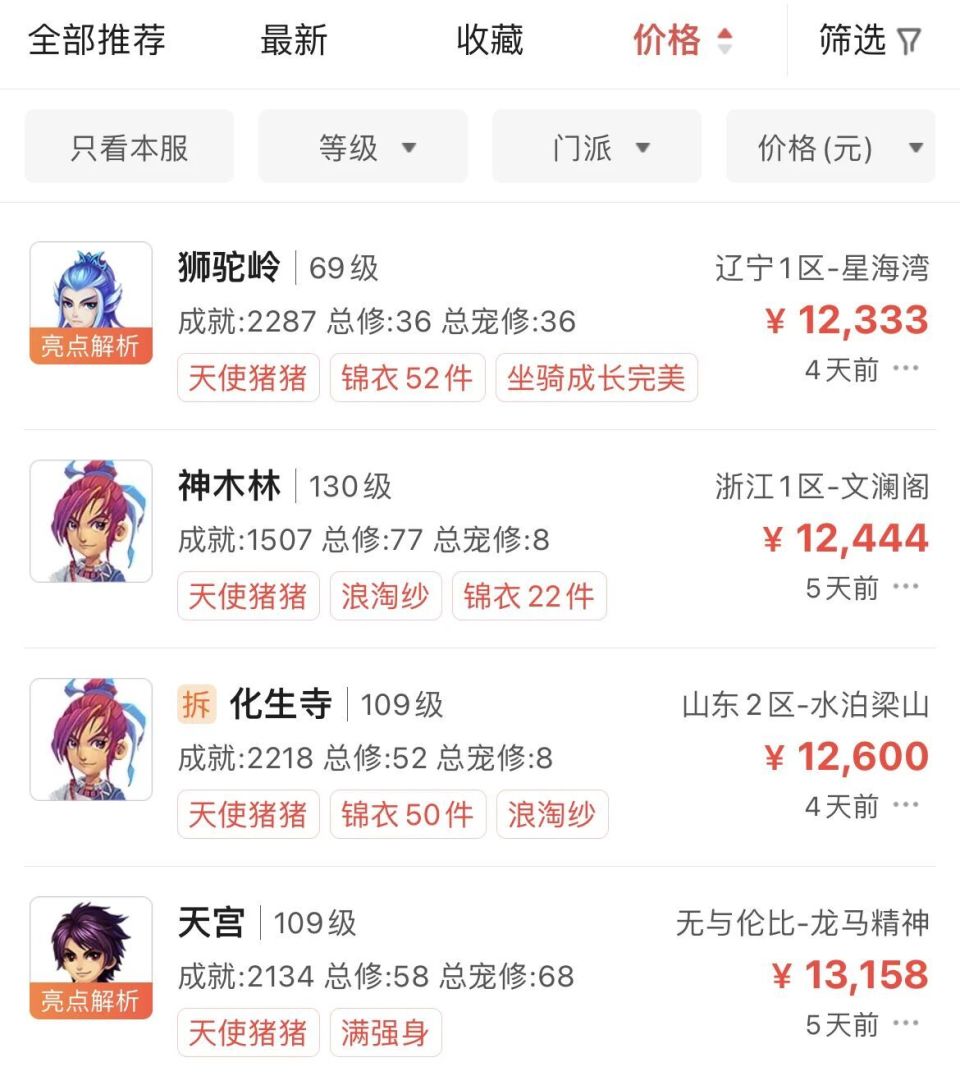Click the 拆 badge on the 化生寺 listing
Viewport: 960px width, 1076px height.
pos(197,704)
